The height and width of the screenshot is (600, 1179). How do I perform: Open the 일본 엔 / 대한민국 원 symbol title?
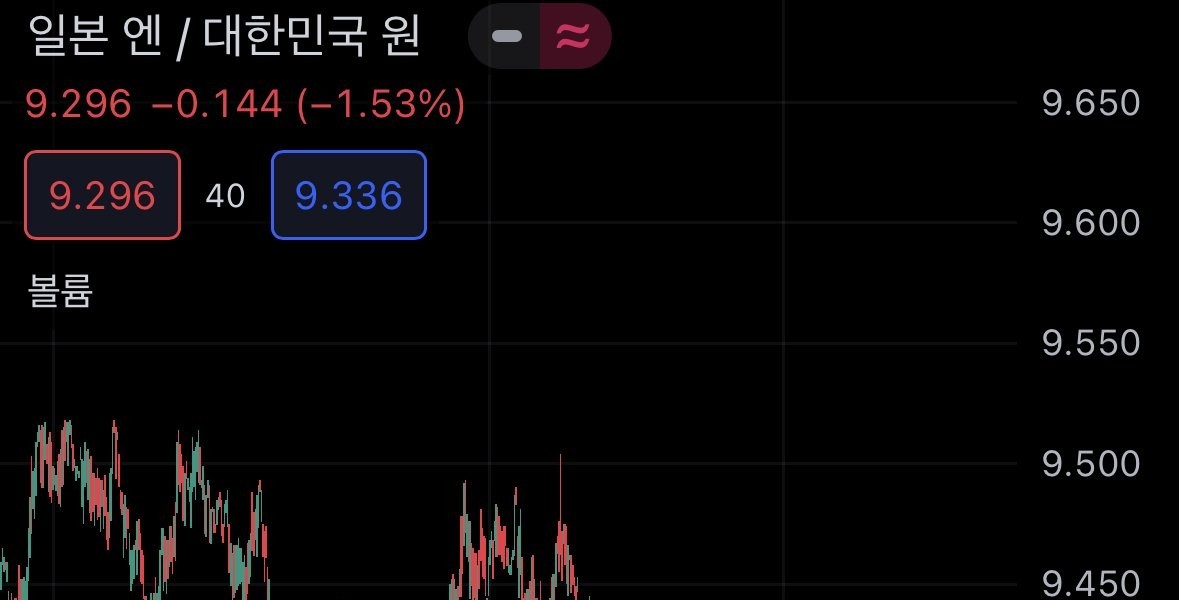[x=225, y=36]
